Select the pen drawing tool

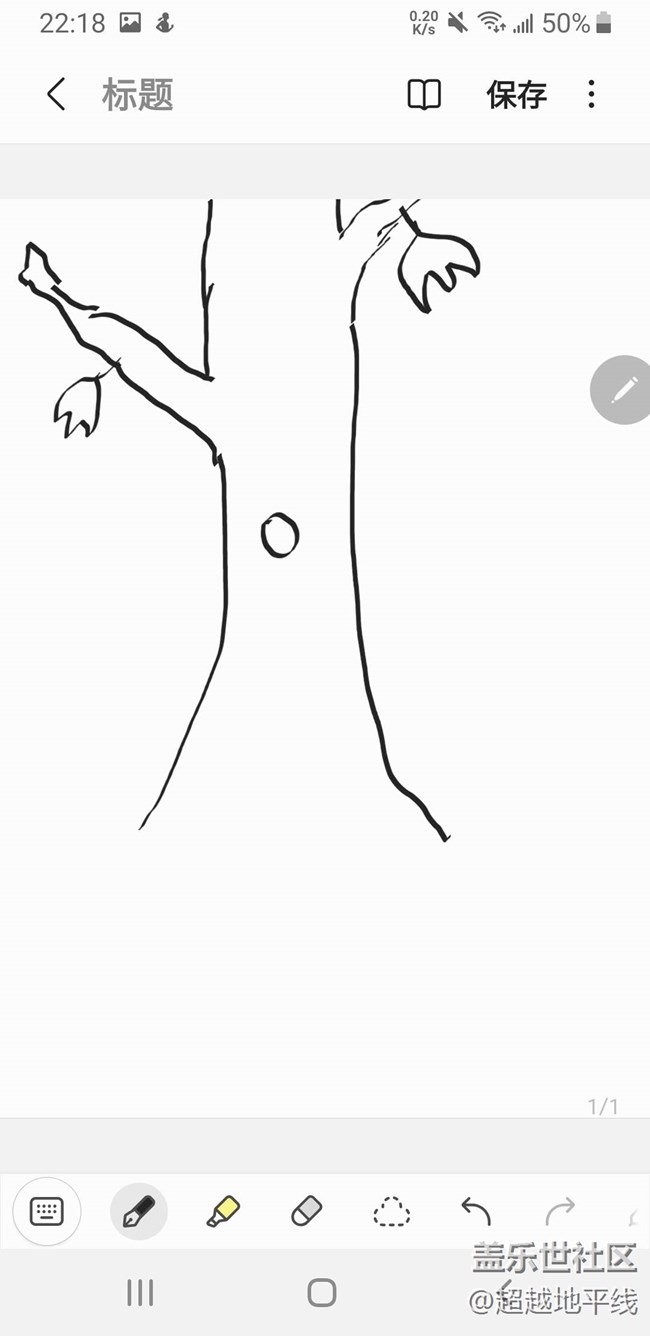138,1212
